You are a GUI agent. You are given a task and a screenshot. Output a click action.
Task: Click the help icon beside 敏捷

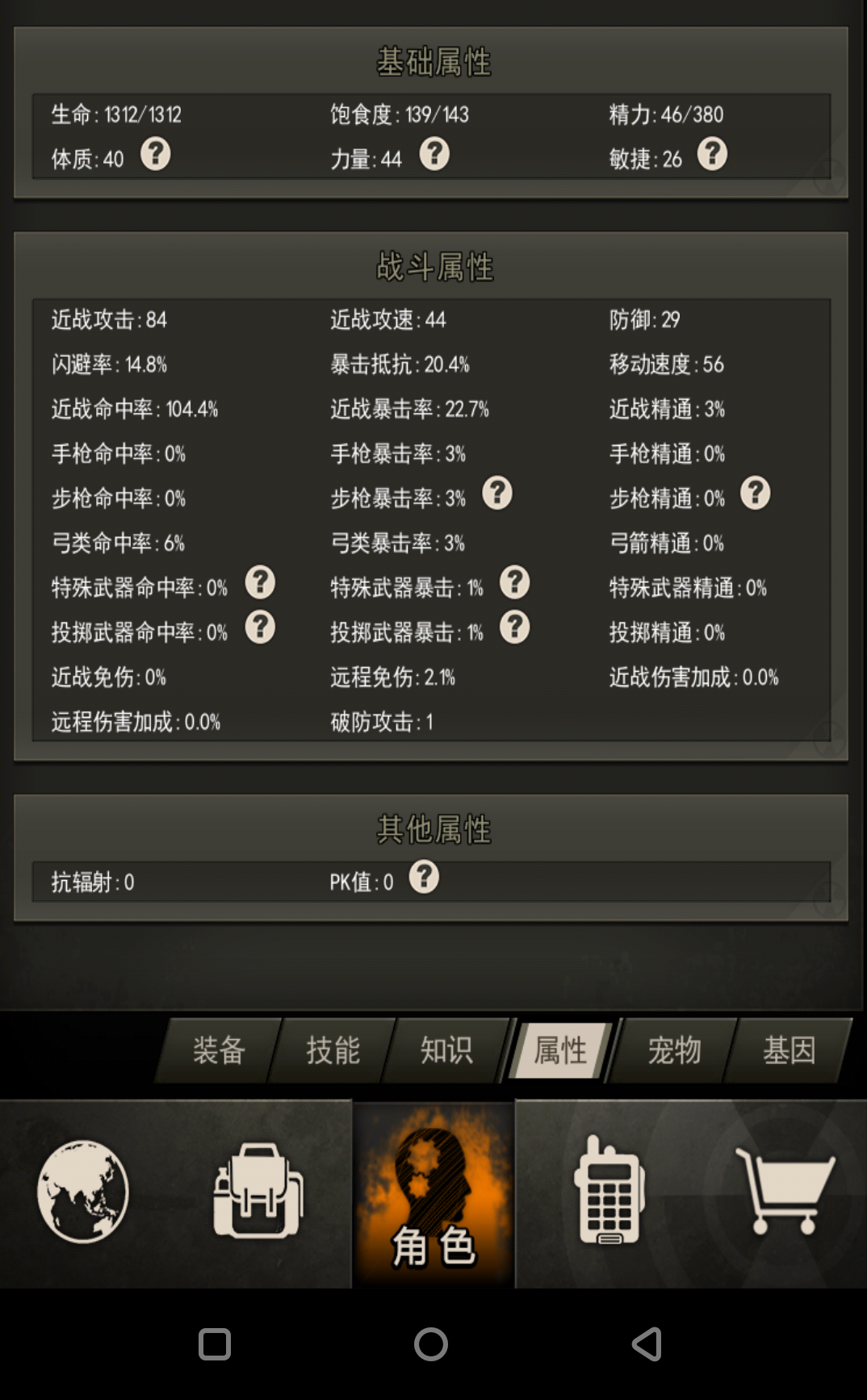click(712, 153)
